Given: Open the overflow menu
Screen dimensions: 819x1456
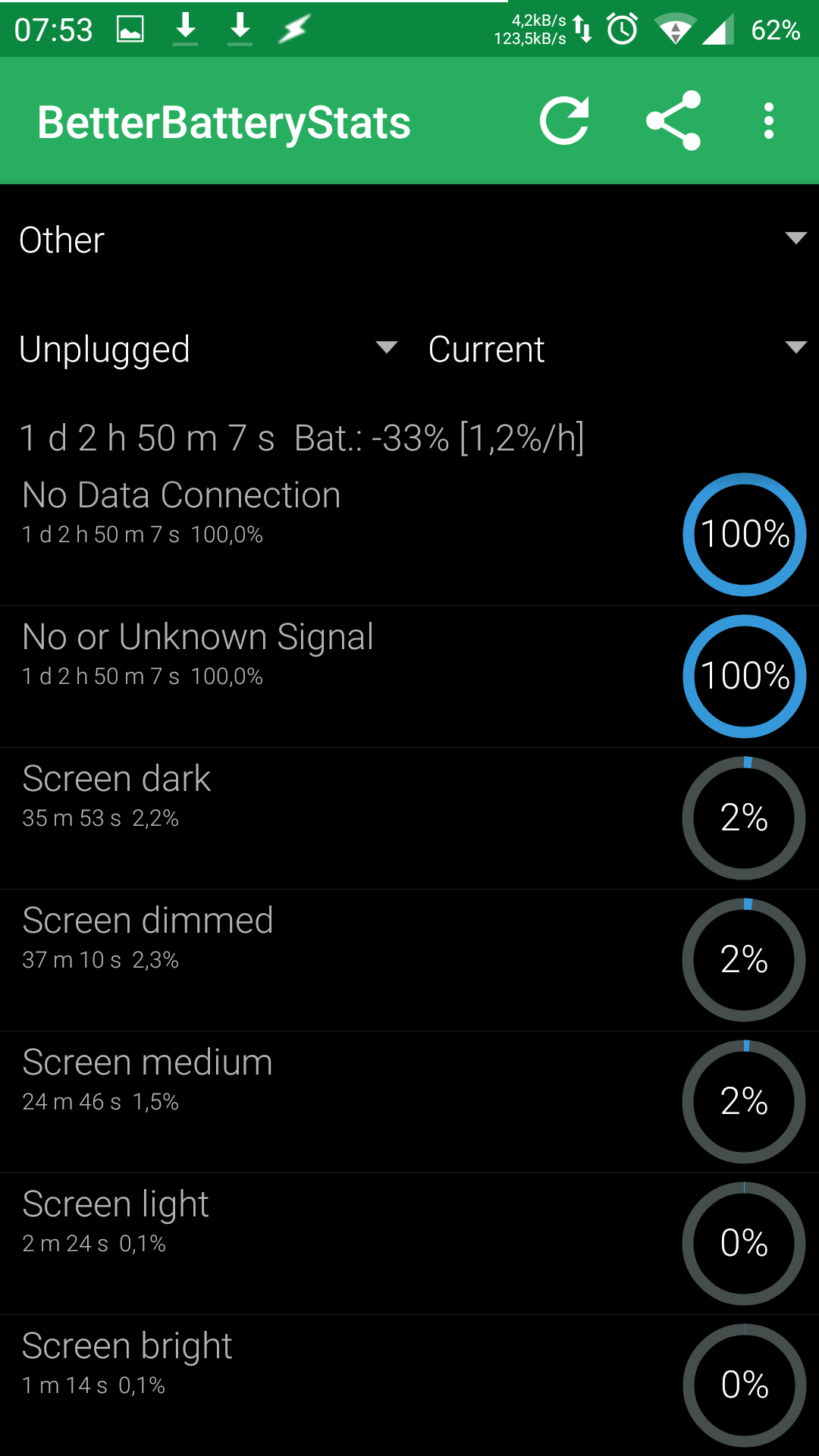Looking at the screenshot, I should coord(768,121).
